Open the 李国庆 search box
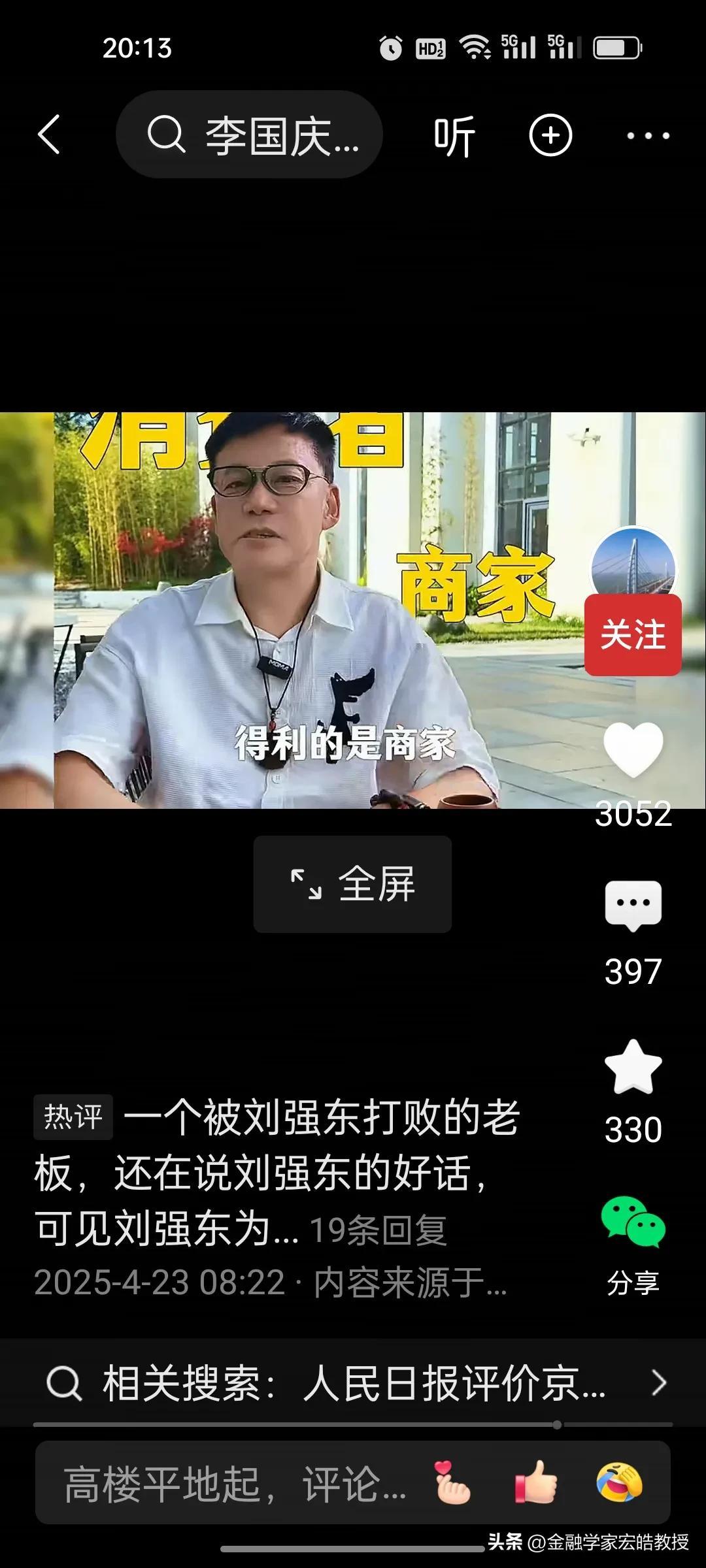The width and height of the screenshot is (706, 1568). 250,135
